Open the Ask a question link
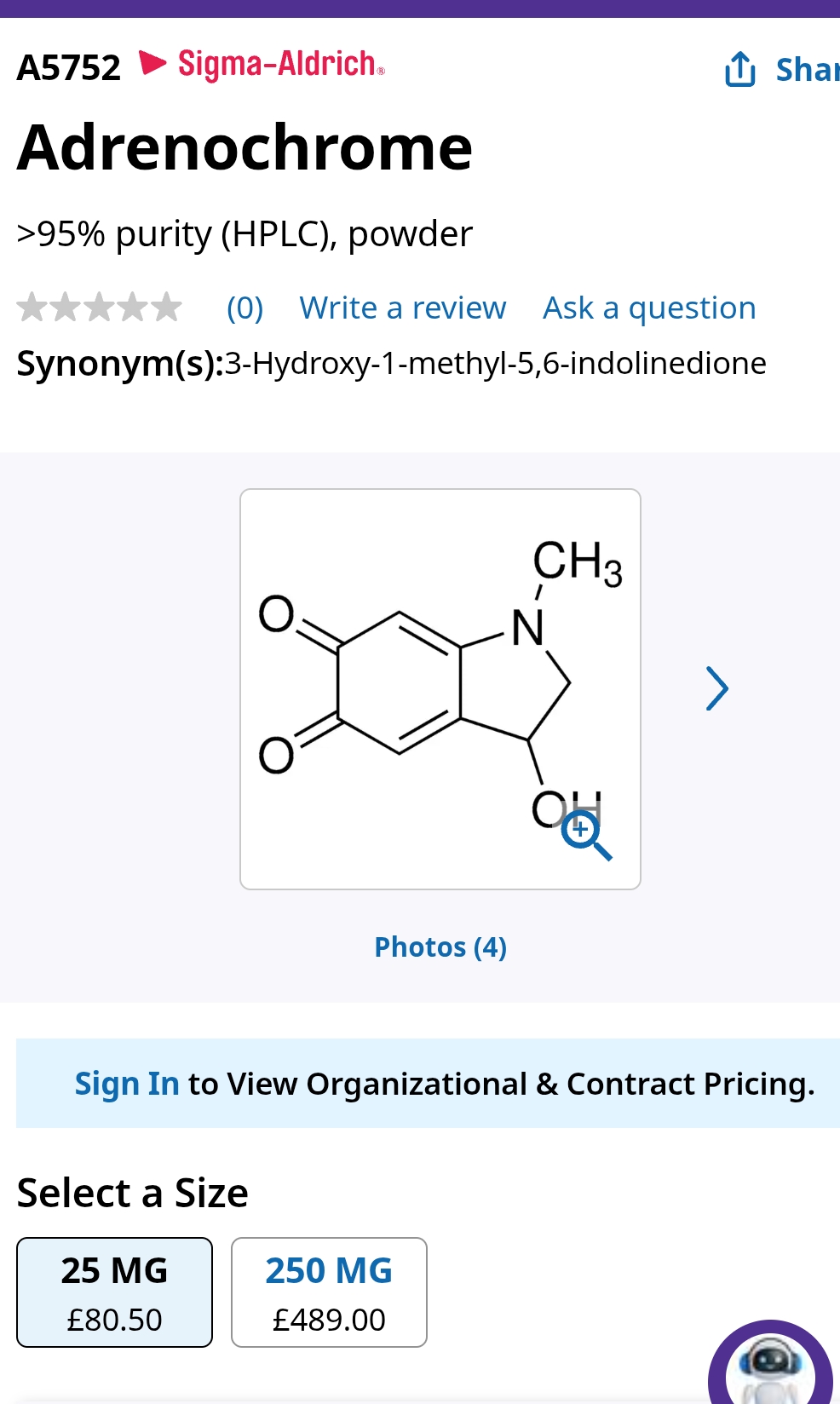Screen dimensions: 840x1404 click(x=649, y=308)
